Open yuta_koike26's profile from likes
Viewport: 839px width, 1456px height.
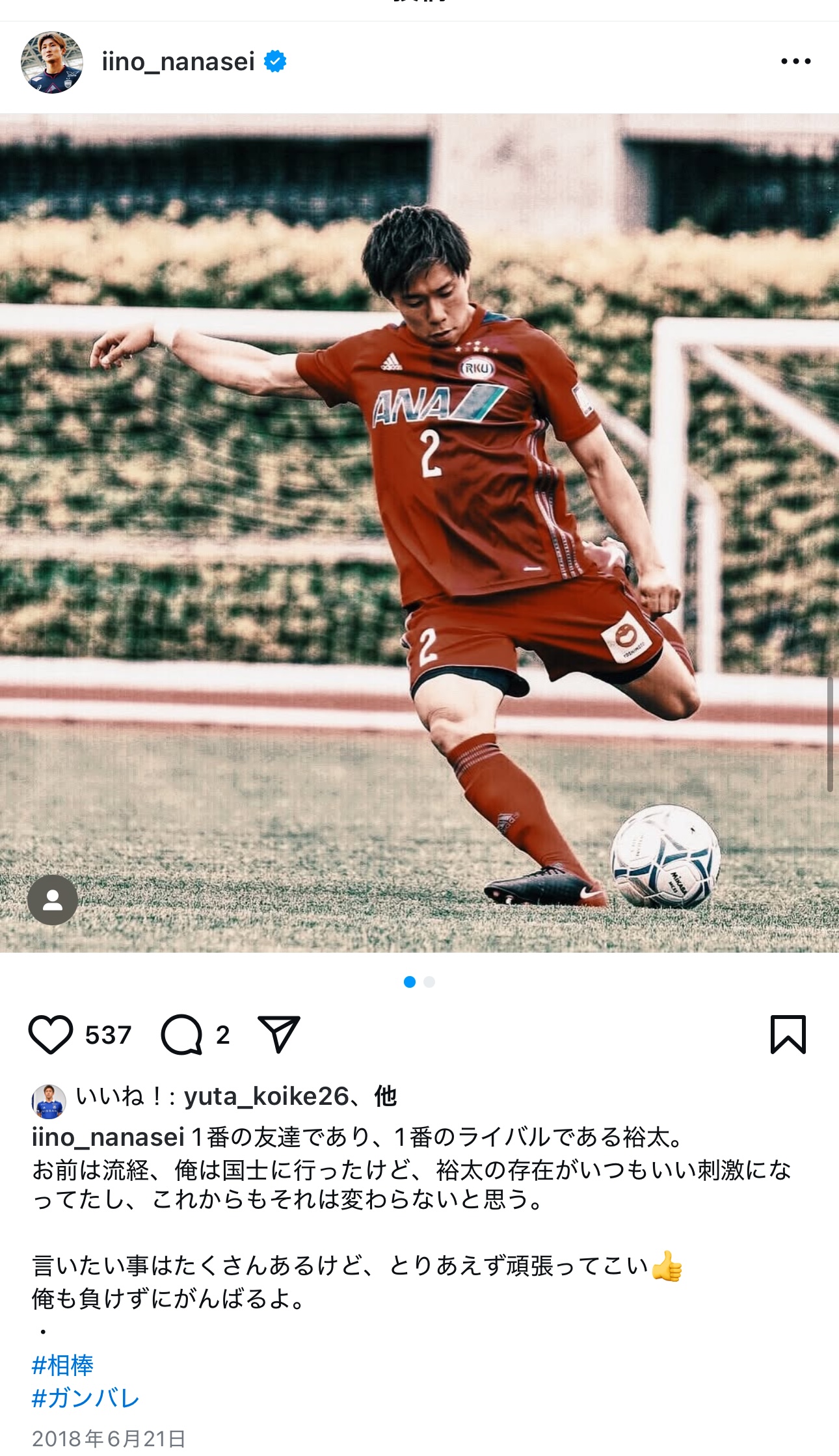tap(267, 1096)
